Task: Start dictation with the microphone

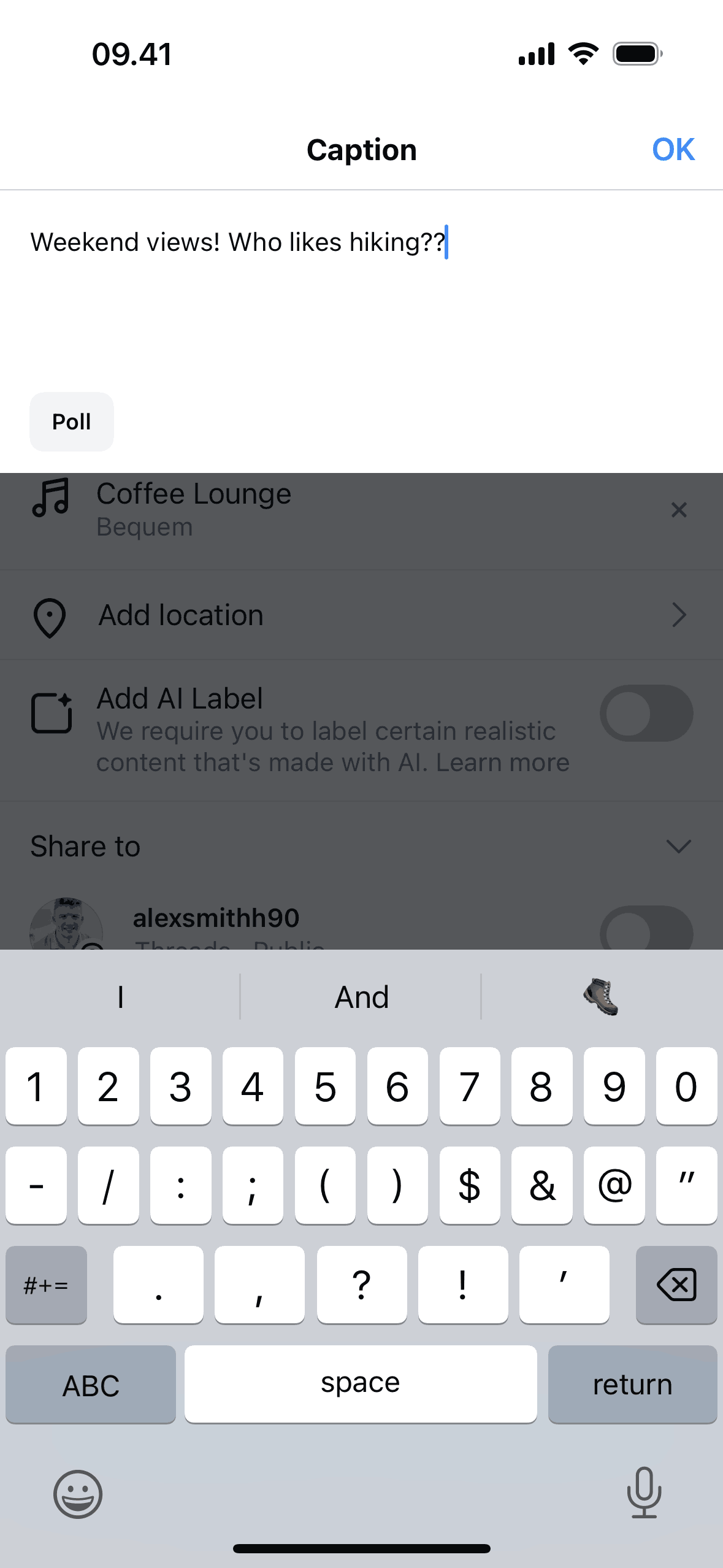Action: (644, 1493)
